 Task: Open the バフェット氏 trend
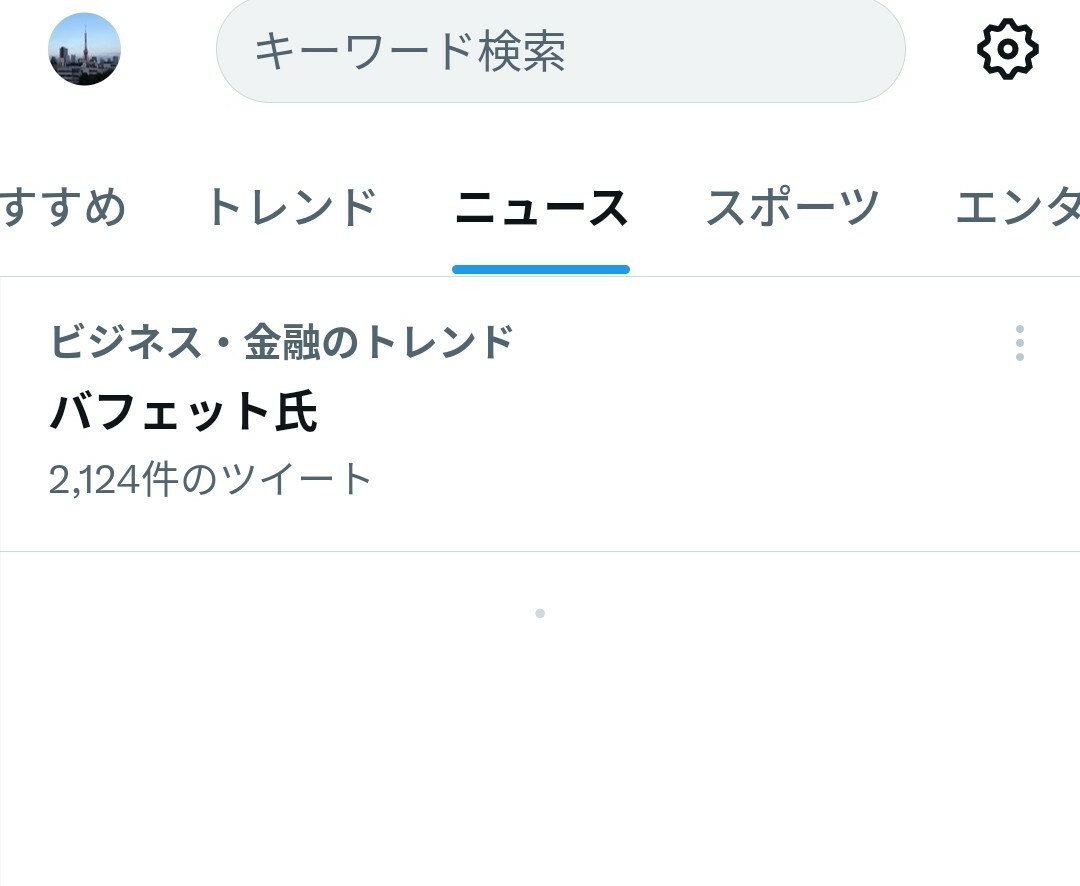tap(400, 413)
